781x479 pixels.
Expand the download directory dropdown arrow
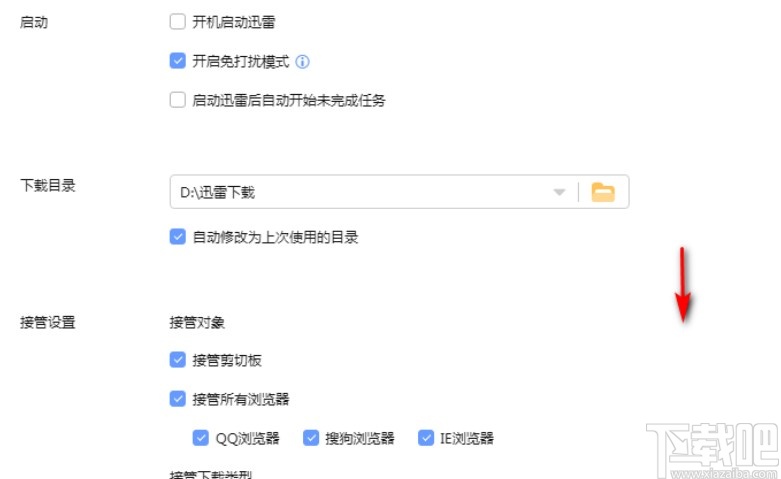tap(560, 192)
